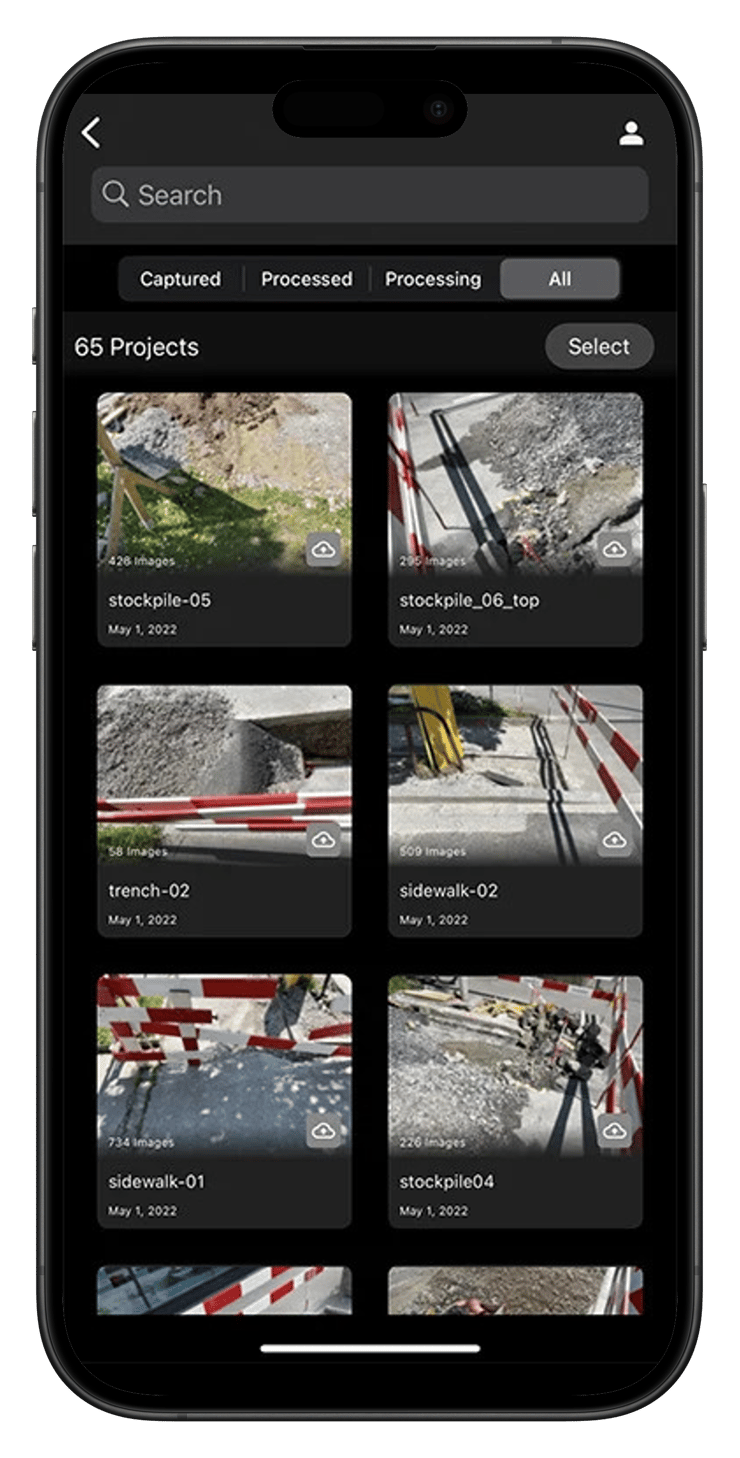Screen dimensions: 740x1458
Task: Tap the Search field
Action: [370, 195]
